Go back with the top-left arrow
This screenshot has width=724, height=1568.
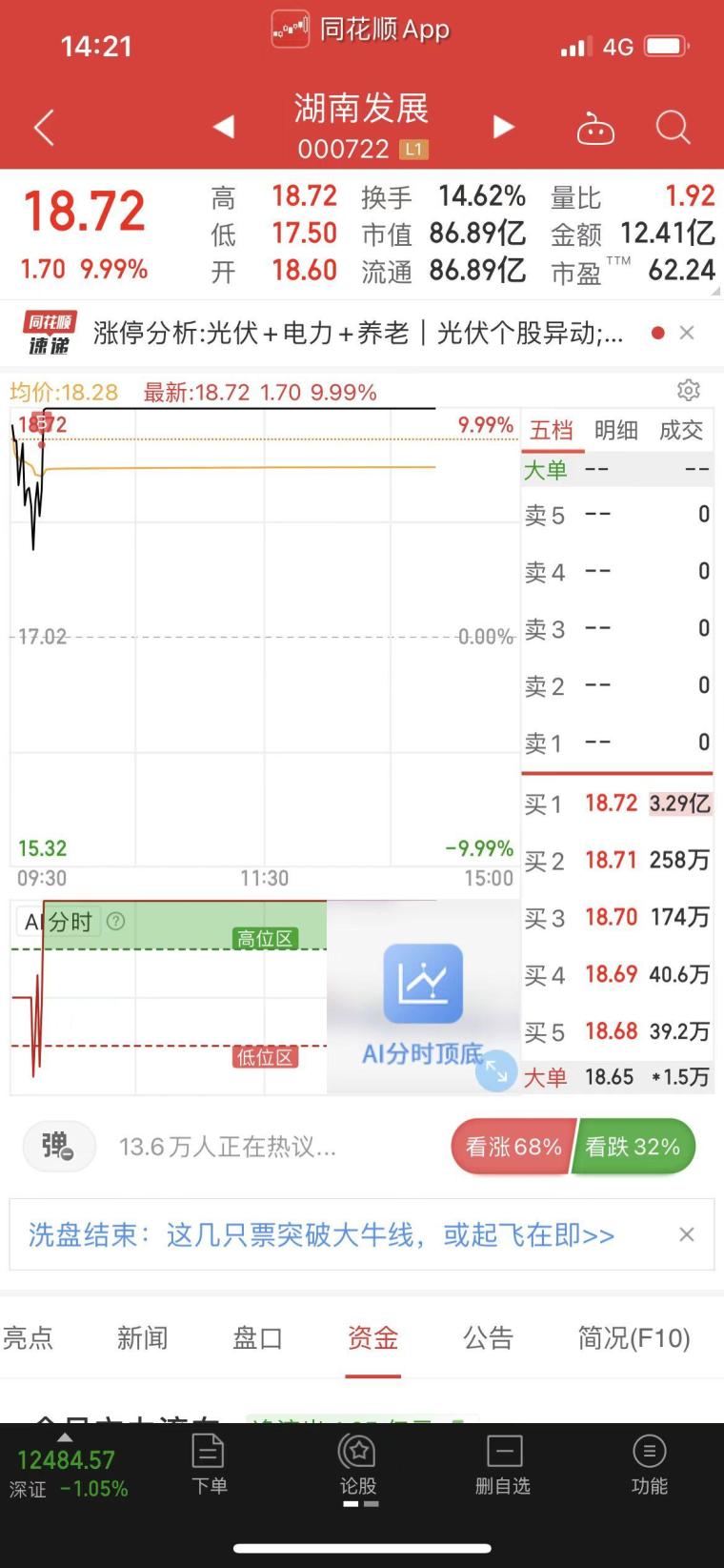click(44, 127)
